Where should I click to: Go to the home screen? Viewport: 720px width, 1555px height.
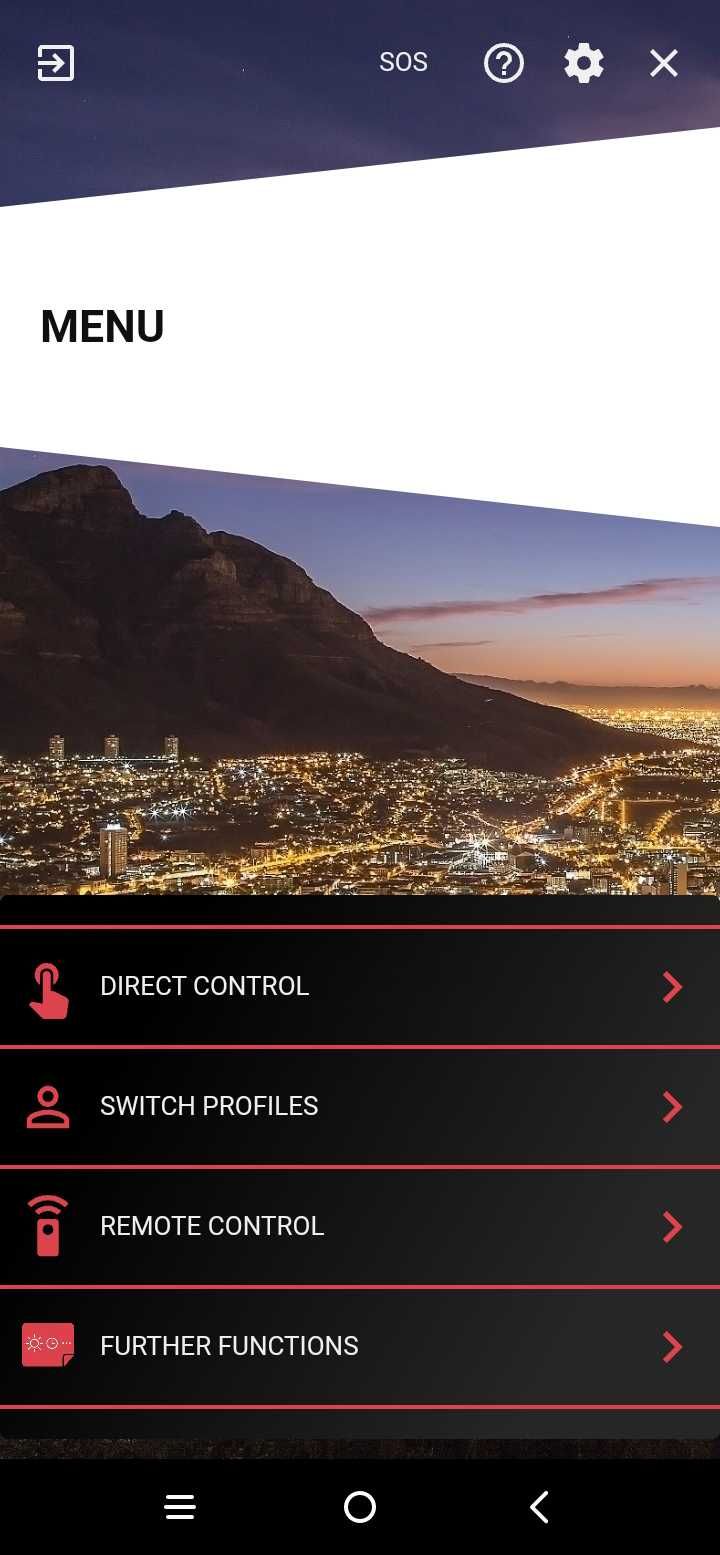[x=360, y=1507]
